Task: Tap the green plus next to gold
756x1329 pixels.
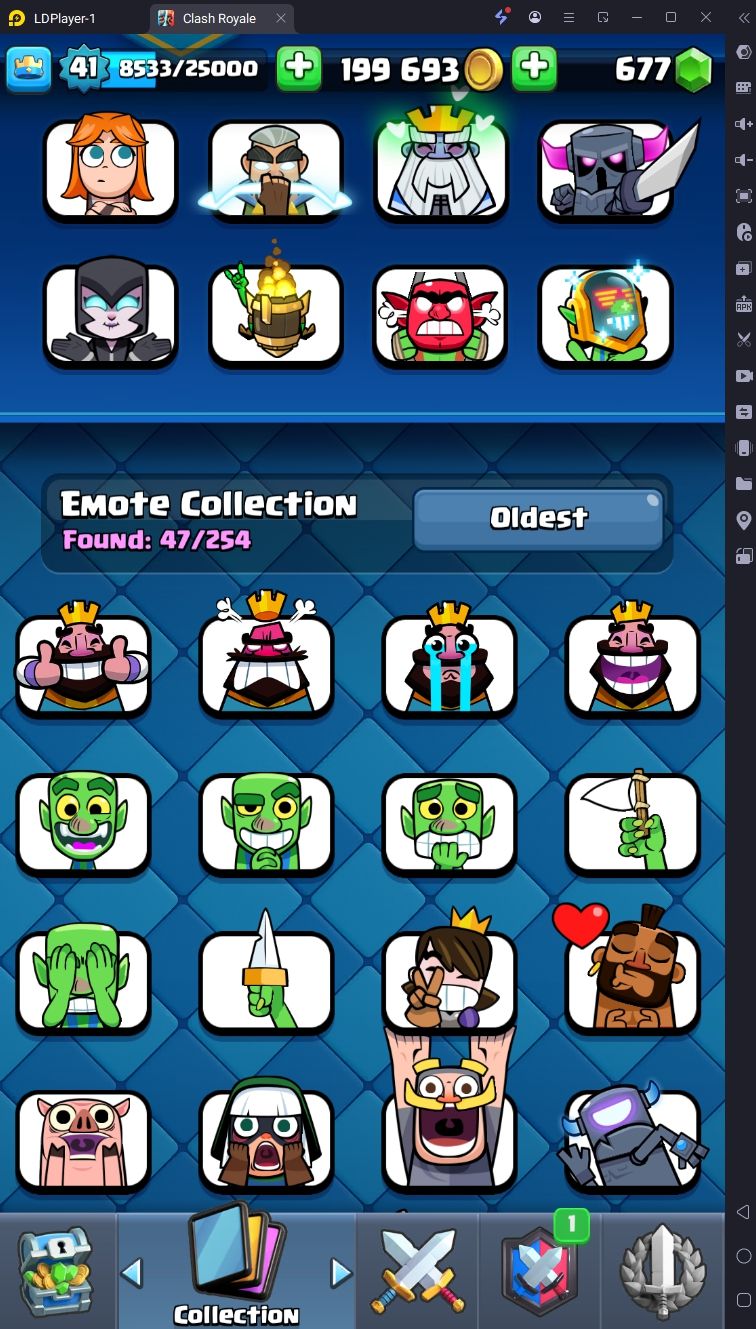Action: (534, 68)
